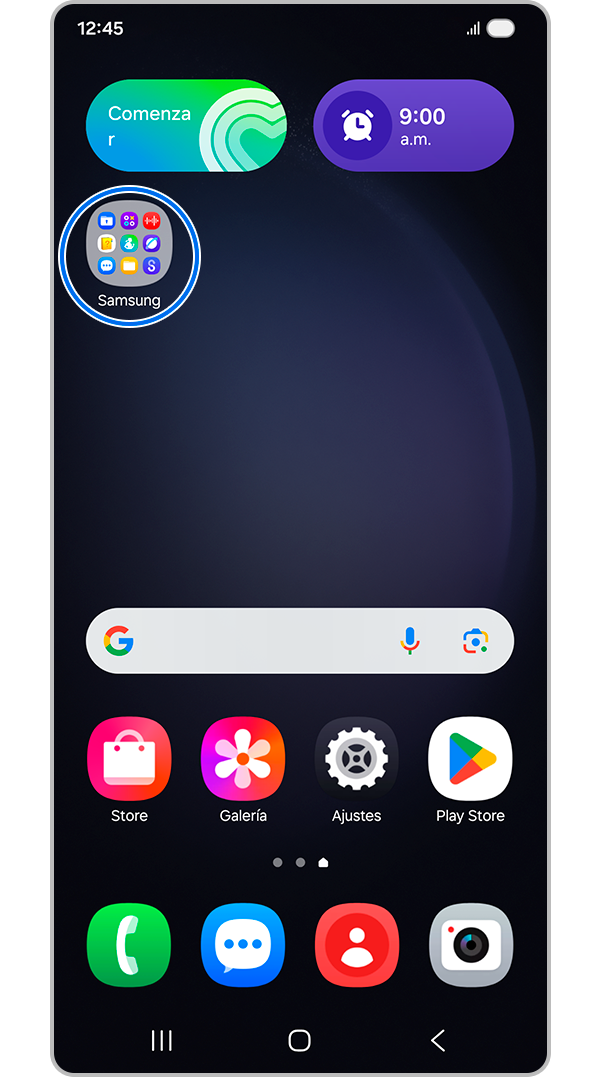Open the green Phone dialer app

(129, 945)
